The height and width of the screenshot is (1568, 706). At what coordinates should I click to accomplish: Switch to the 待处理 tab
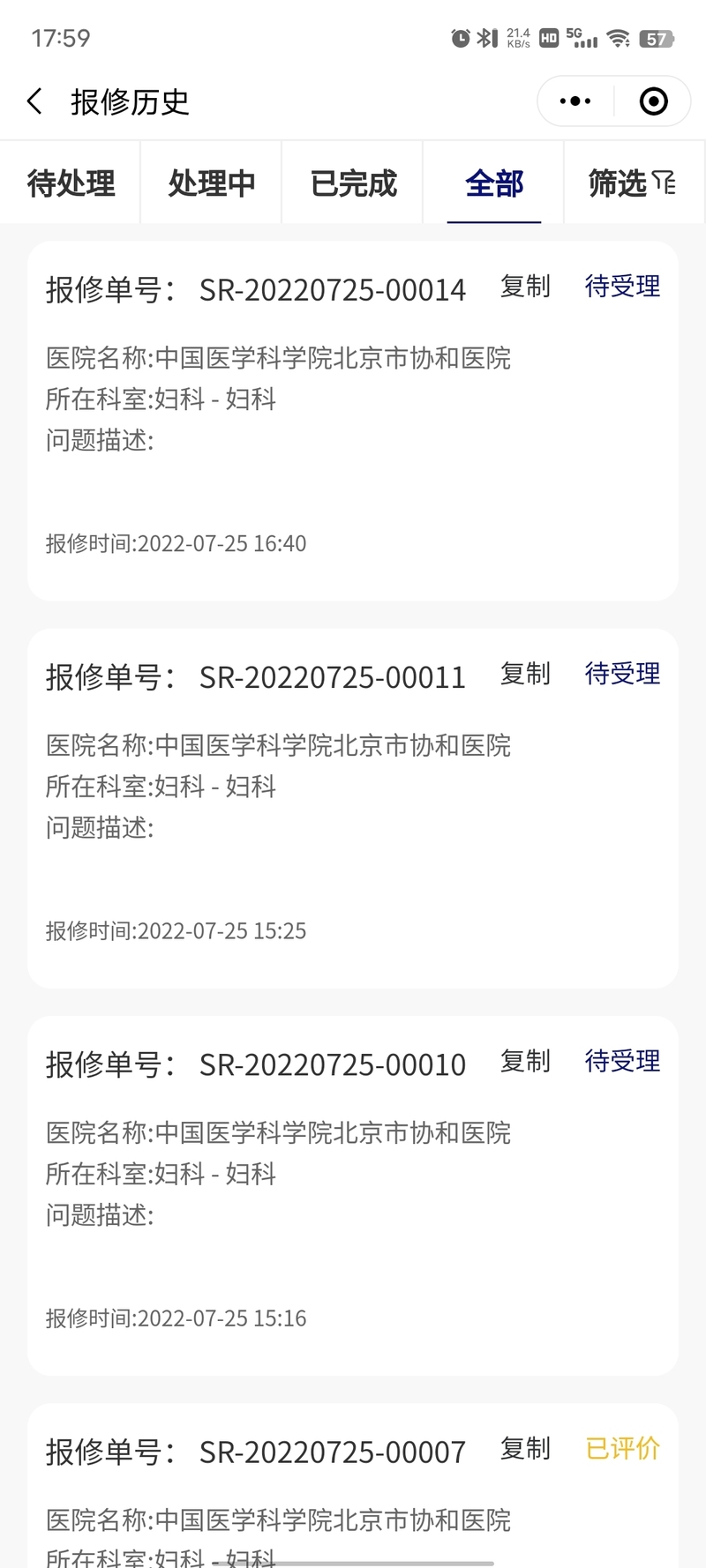click(x=71, y=183)
